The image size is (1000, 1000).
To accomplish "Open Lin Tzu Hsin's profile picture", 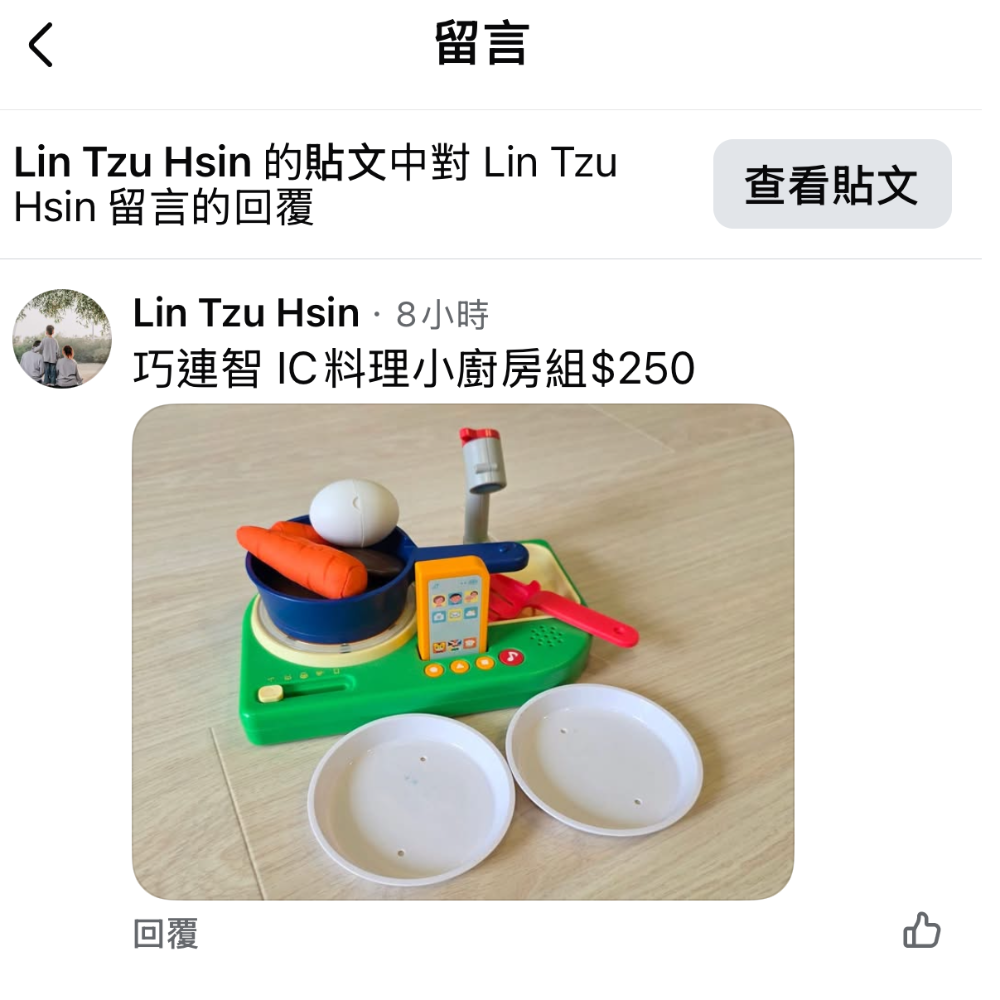I will 62,339.
